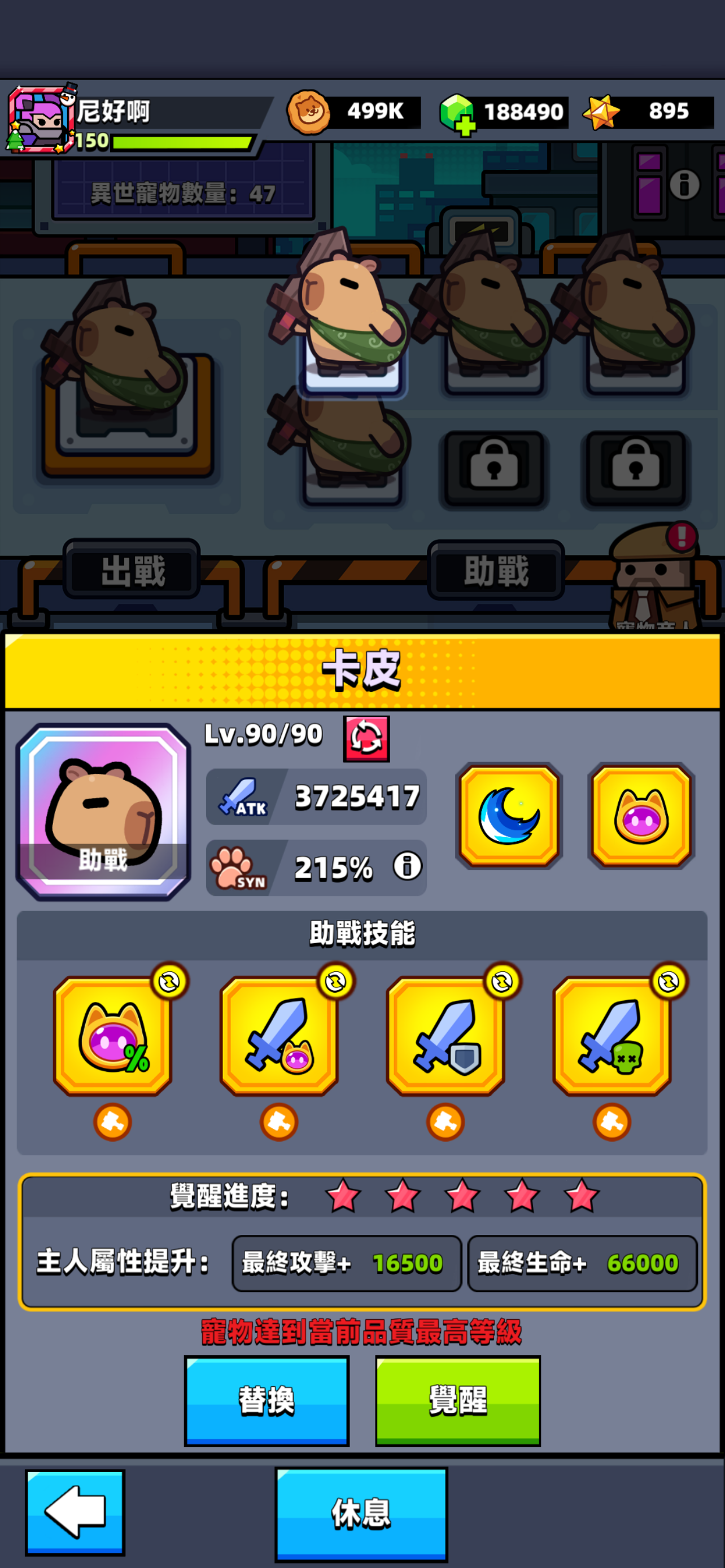The width and height of the screenshot is (725, 1568).
Task: Open the info icon at top right
Action: [684, 185]
